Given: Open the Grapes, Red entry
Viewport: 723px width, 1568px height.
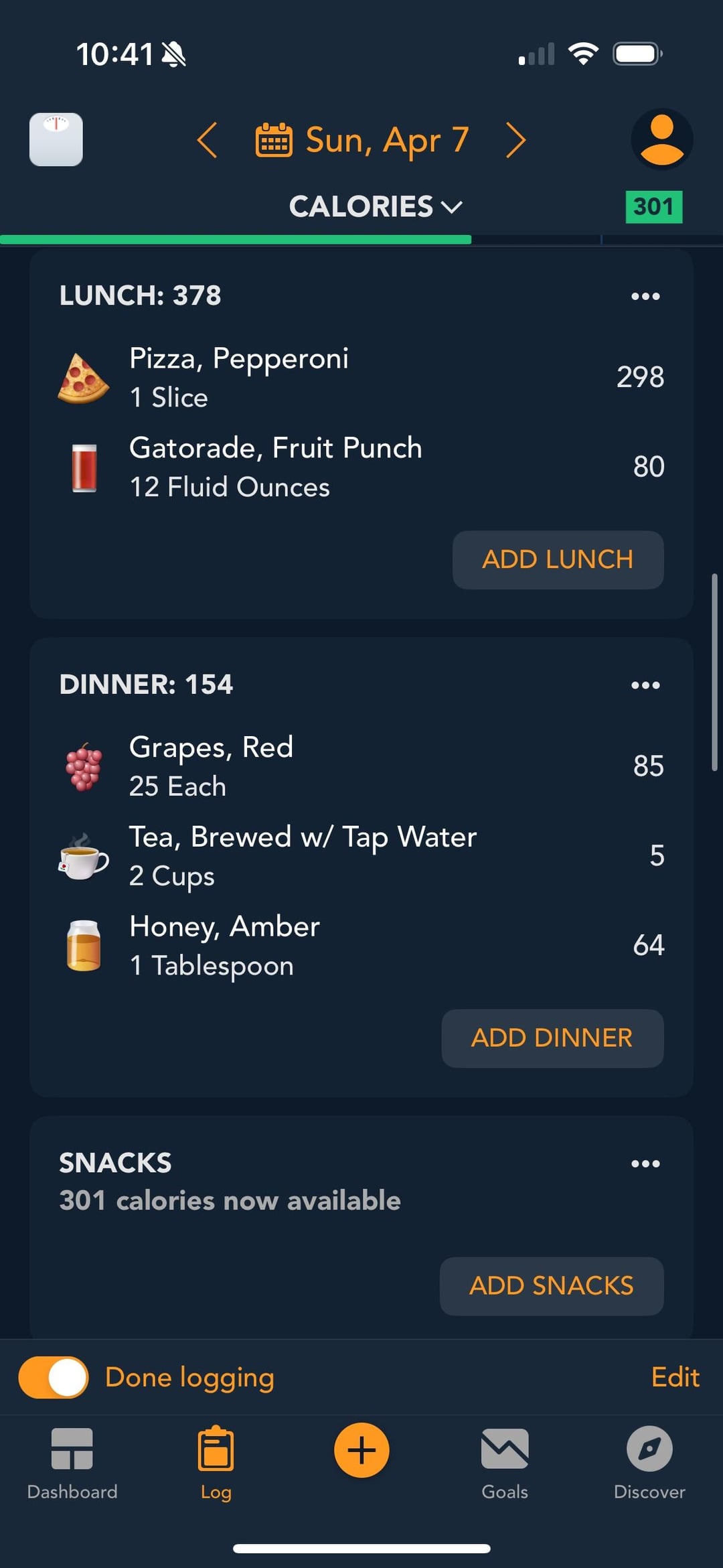Looking at the screenshot, I should click(361, 766).
